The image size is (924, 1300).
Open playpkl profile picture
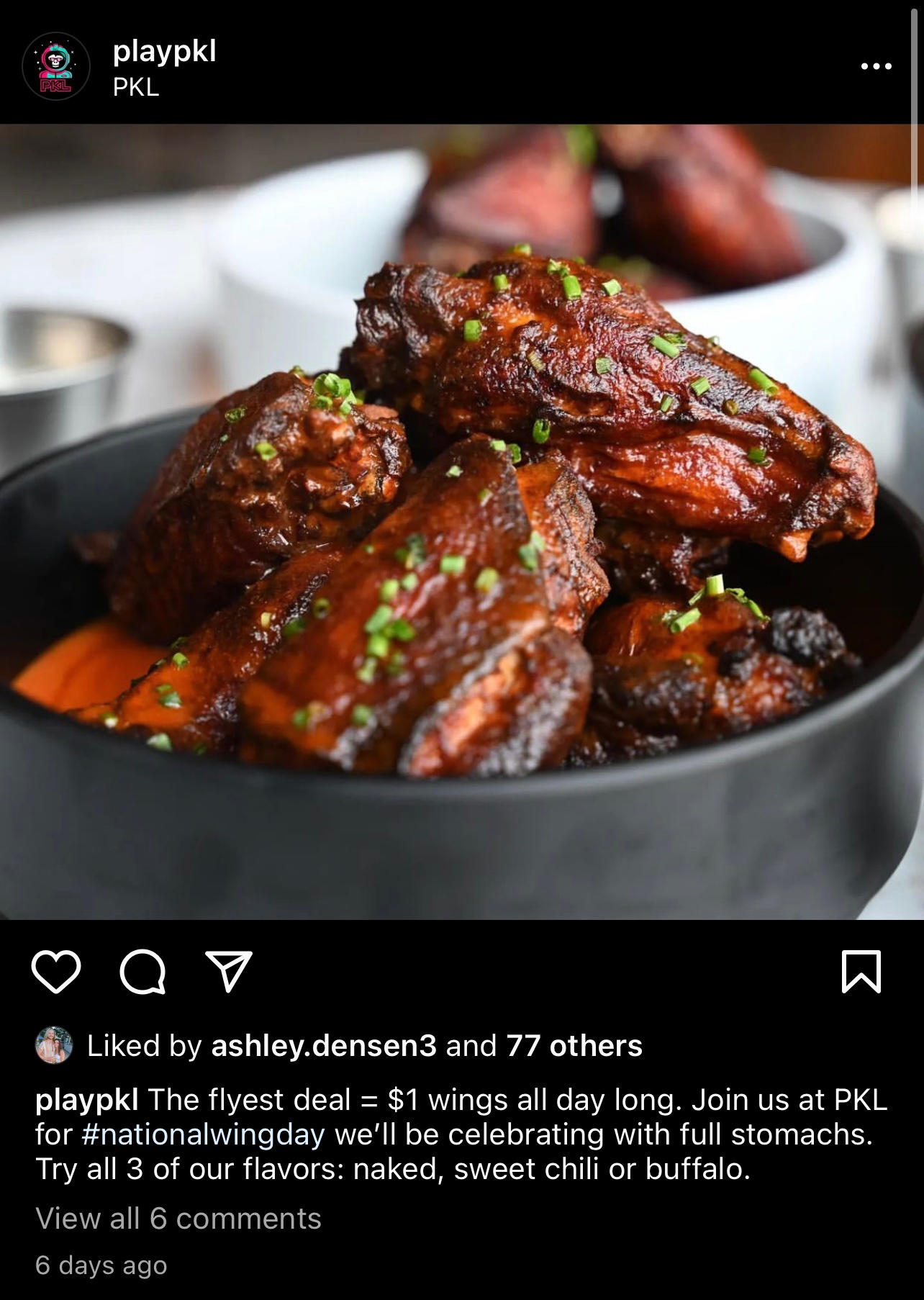tap(56, 66)
